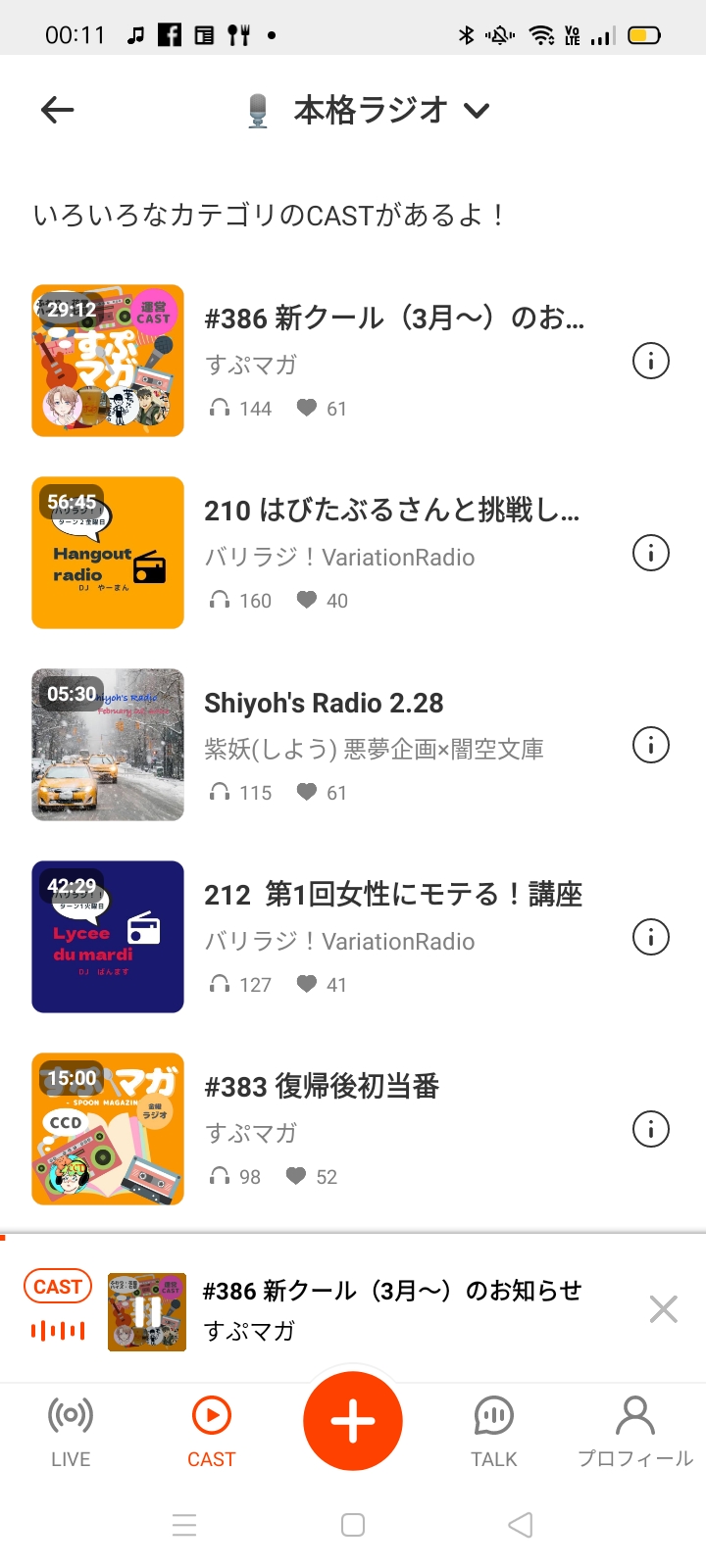Play 210 はぴたぶるさんと挑戦し cast
Viewport: 706px width, 1568px height.
coord(108,553)
